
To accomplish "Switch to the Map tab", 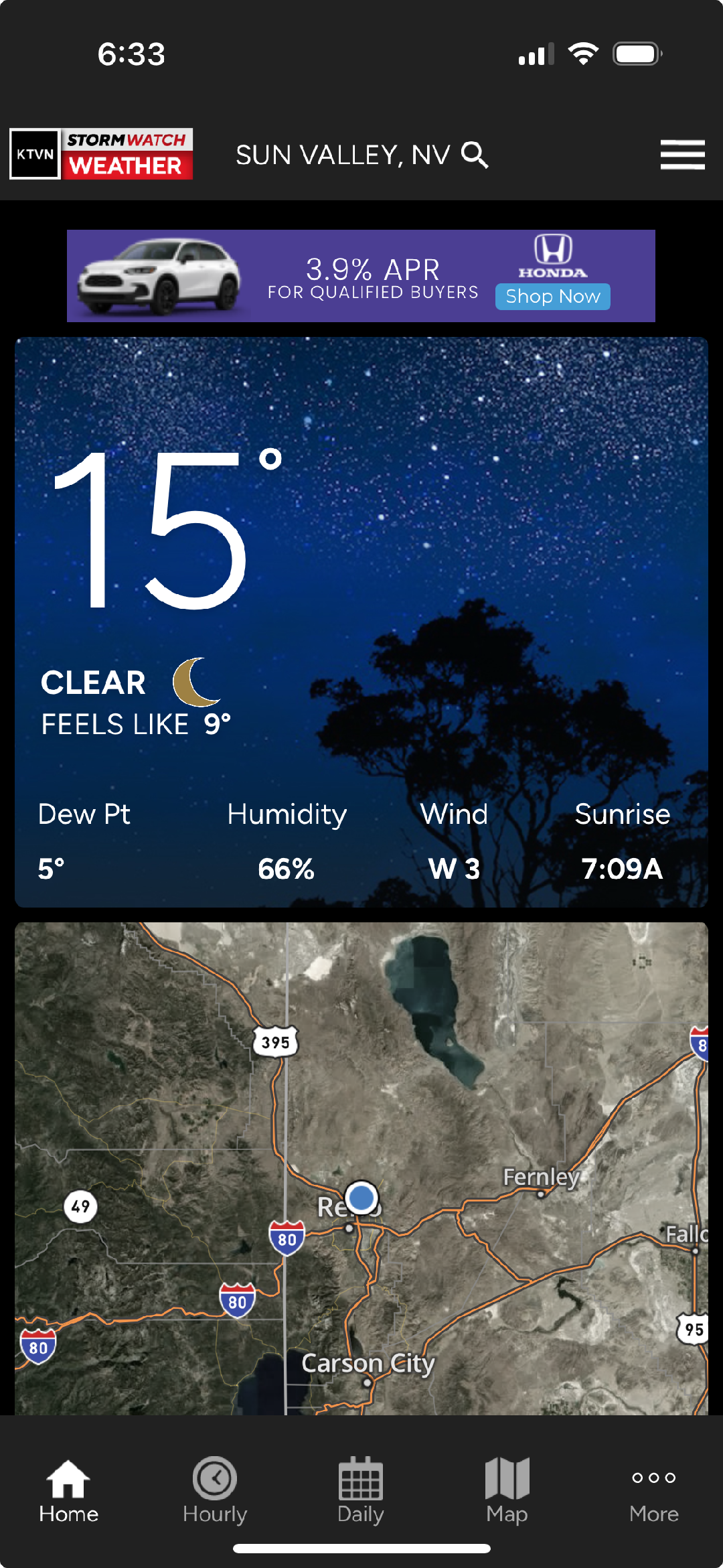I will [x=507, y=1490].
